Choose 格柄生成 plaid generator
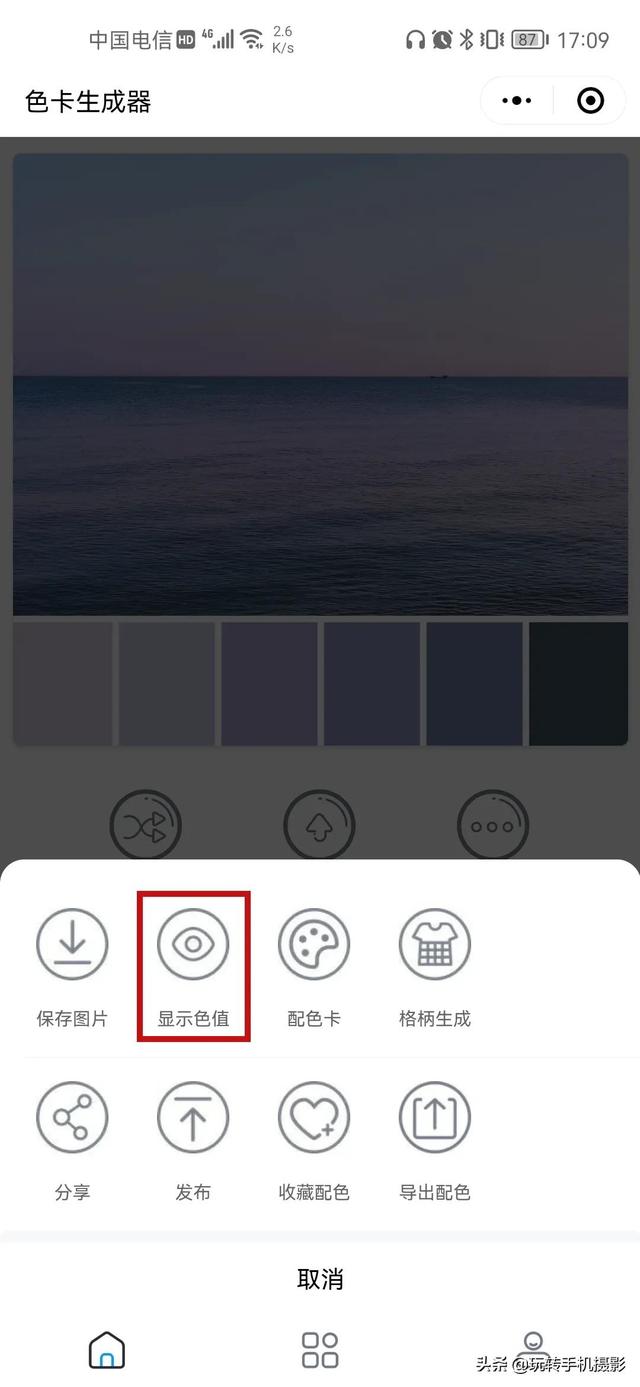Image resolution: width=640 pixels, height=1387 pixels. pyautogui.click(x=435, y=968)
